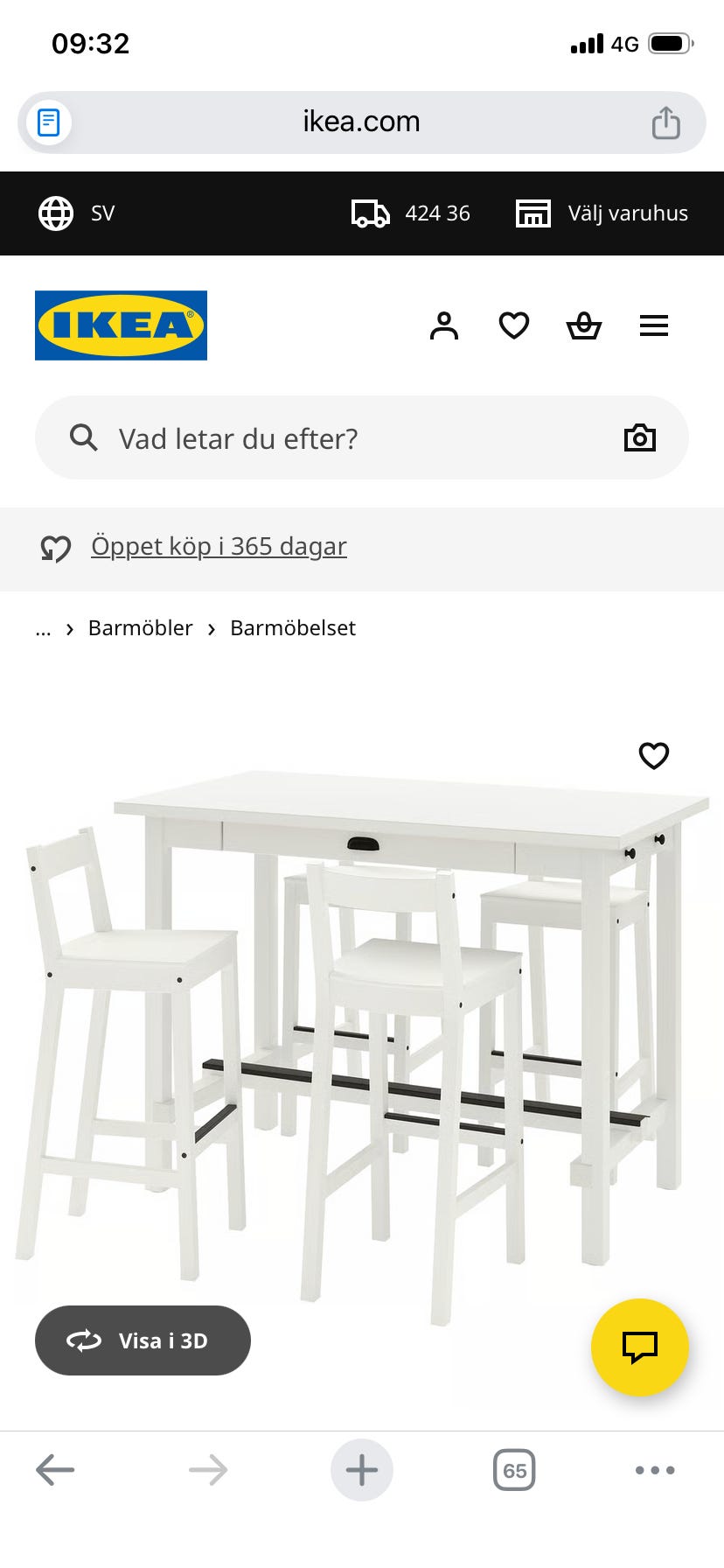The height and width of the screenshot is (1568, 724).
Task: Navigate to the Barmöbler breadcrumb
Action: point(140,628)
